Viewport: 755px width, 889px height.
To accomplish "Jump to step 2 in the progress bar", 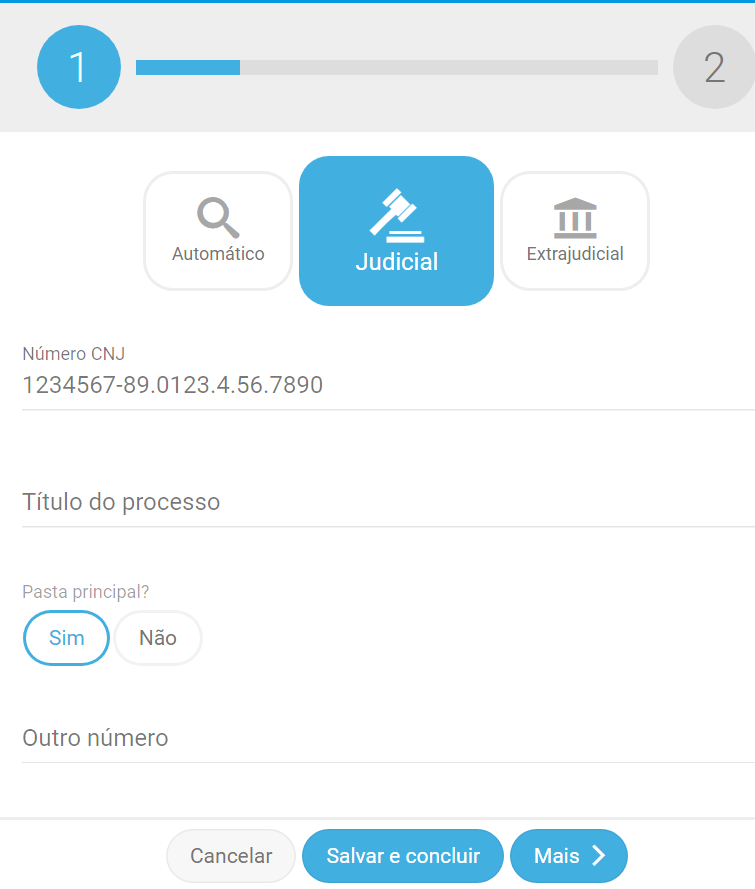I will point(713,67).
